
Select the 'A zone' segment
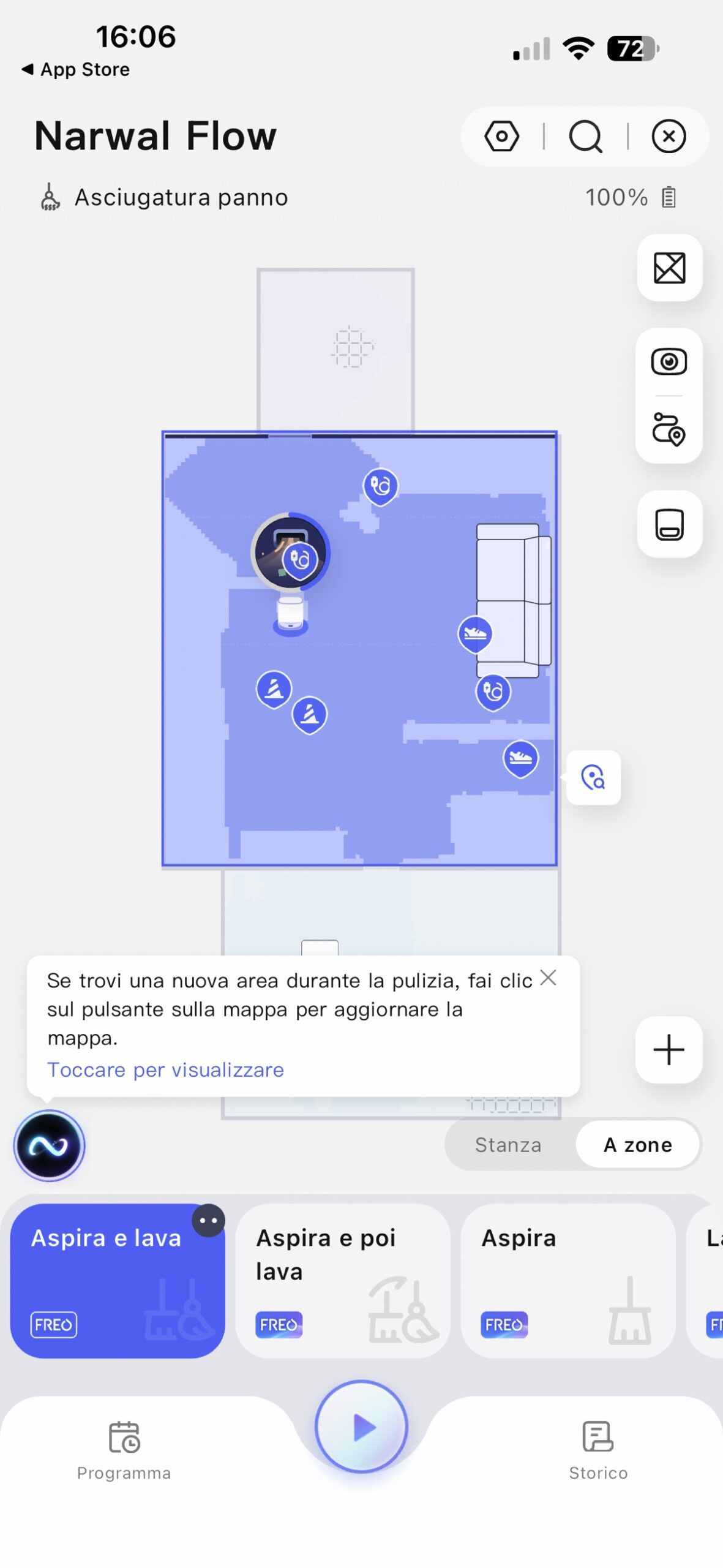point(637,1145)
